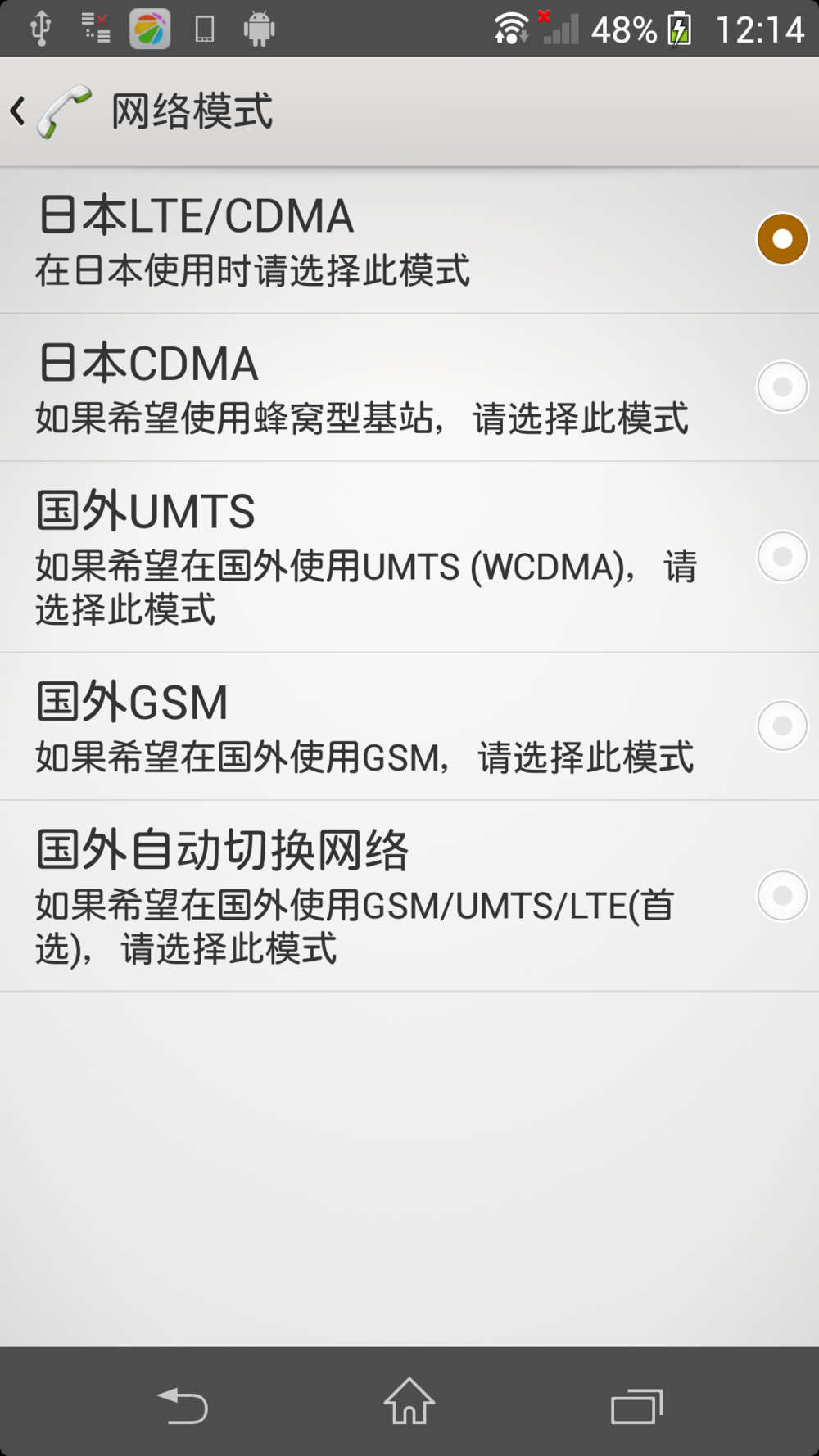Go back from 网络模式 screen

click(x=20, y=111)
